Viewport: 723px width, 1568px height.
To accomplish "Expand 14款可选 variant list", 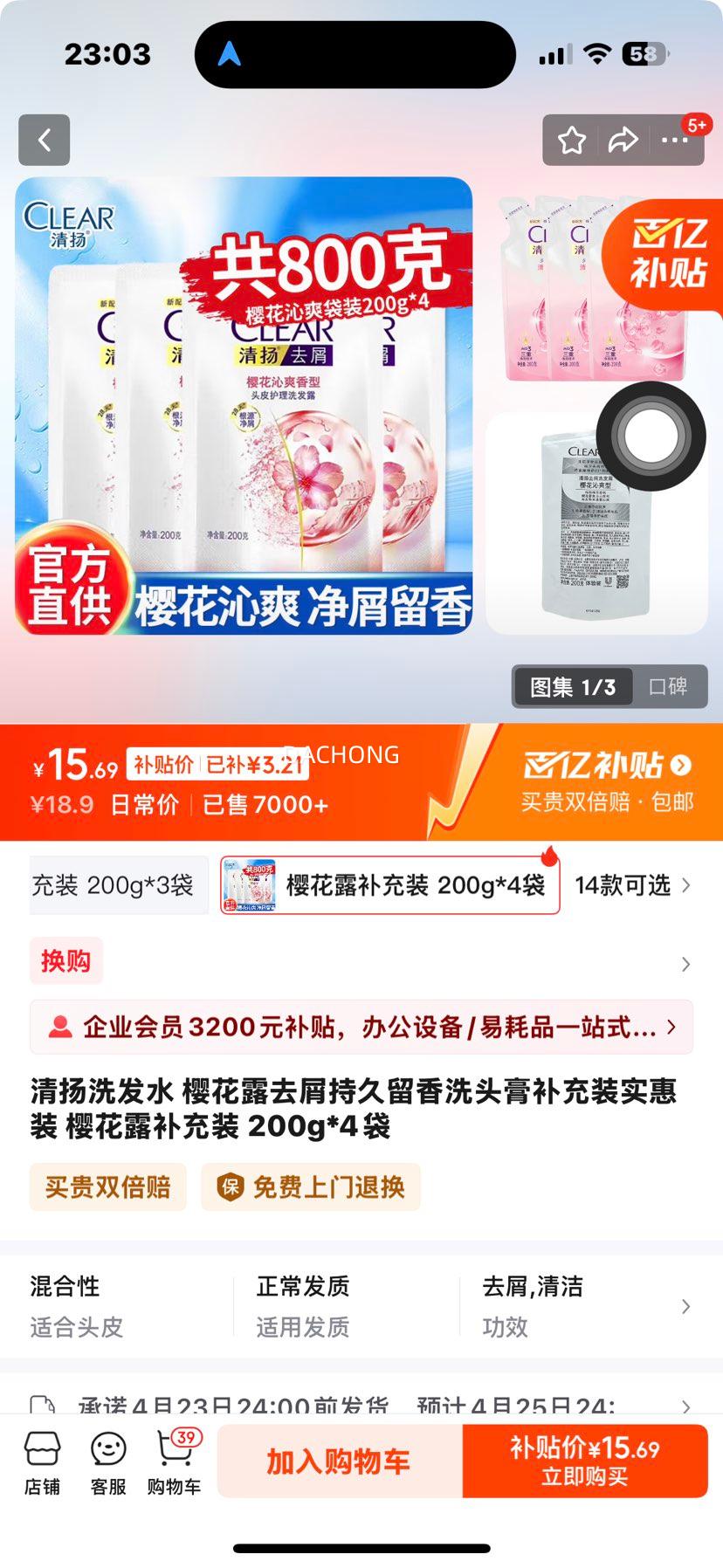I will pos(623,885).
